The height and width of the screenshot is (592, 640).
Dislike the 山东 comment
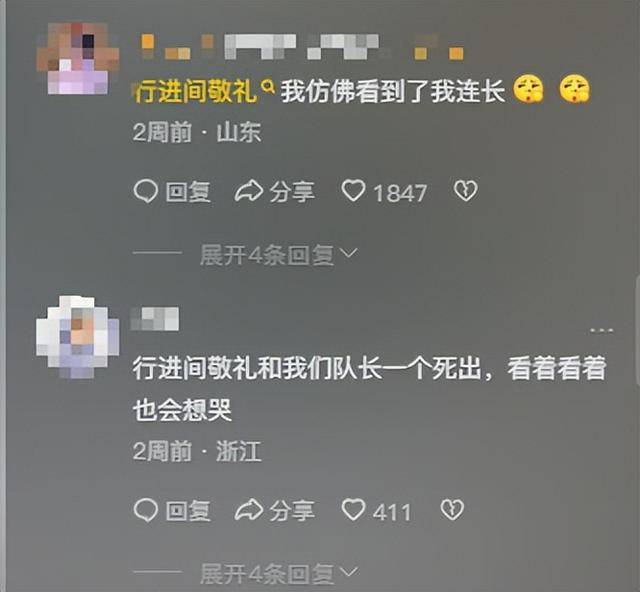(x=465, y=192)
